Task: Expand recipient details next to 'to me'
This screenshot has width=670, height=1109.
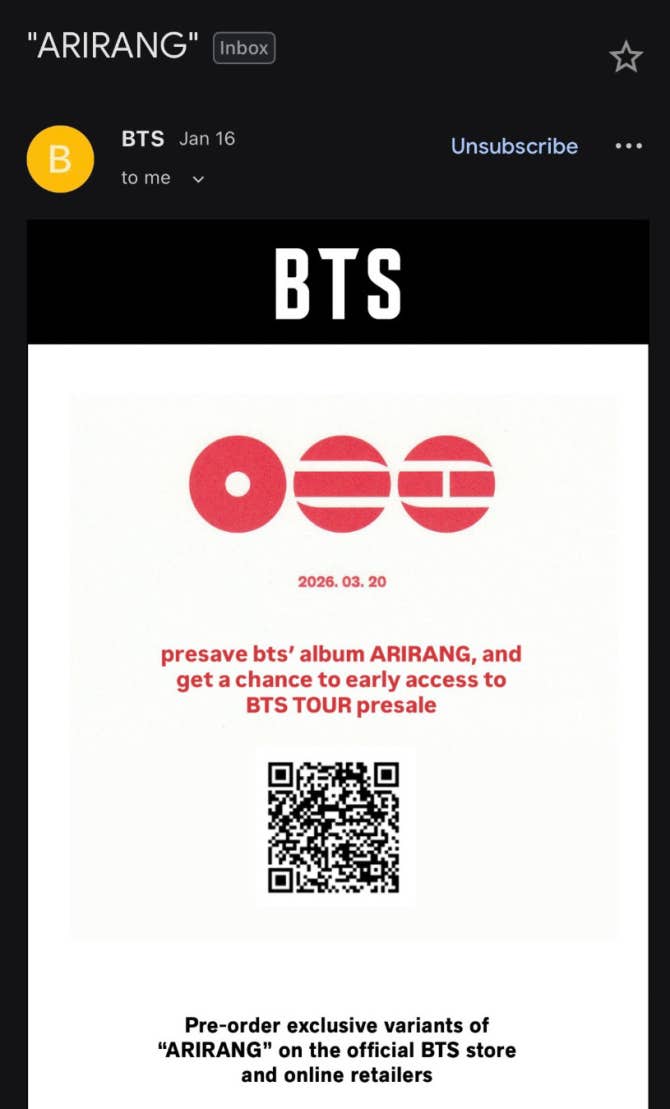Action: [x=198, y=179]
